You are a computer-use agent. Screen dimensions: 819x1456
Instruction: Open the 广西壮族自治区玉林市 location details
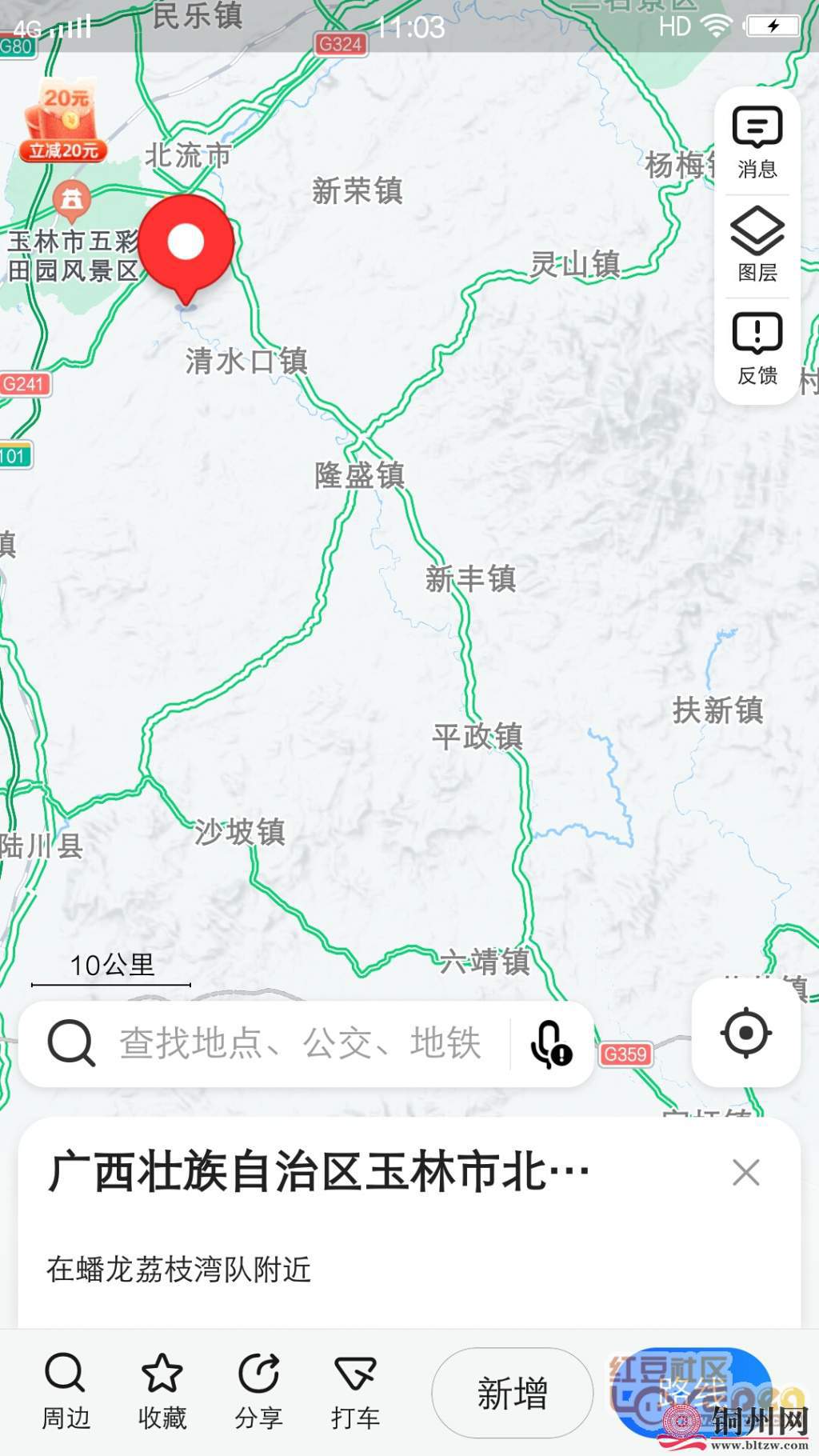pos(320,1173)
